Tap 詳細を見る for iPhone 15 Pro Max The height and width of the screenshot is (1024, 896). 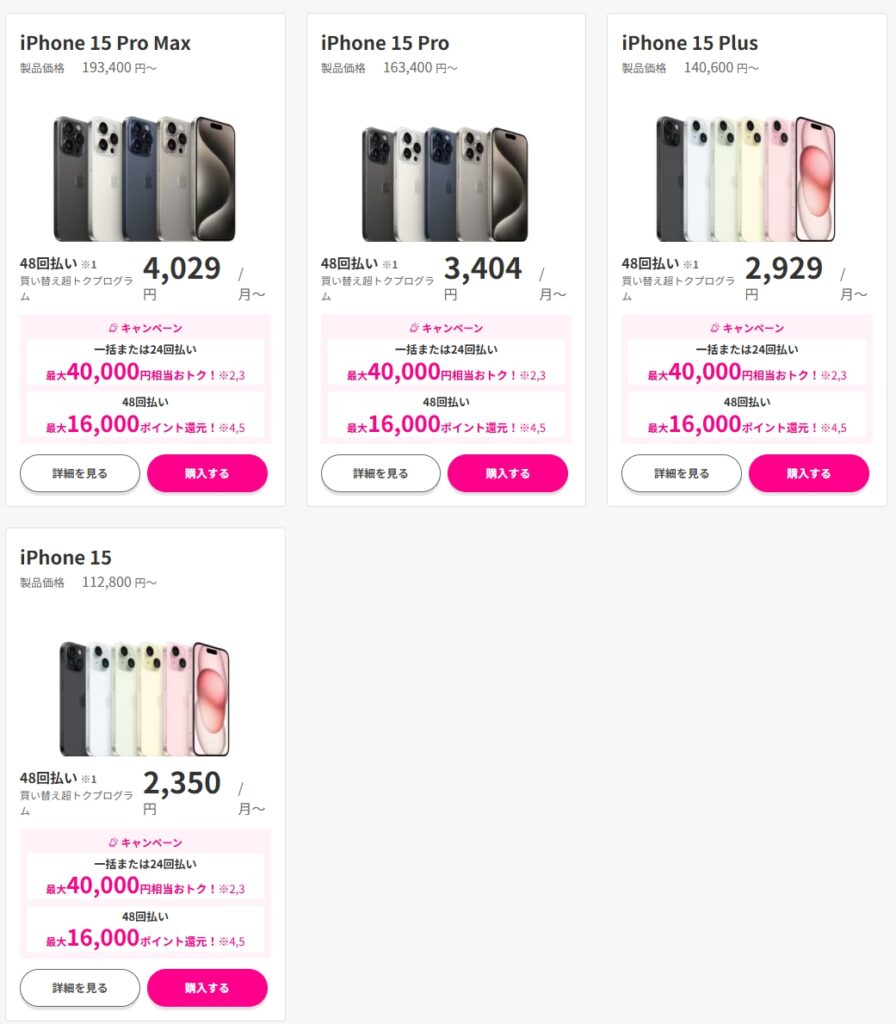(80, 473)
